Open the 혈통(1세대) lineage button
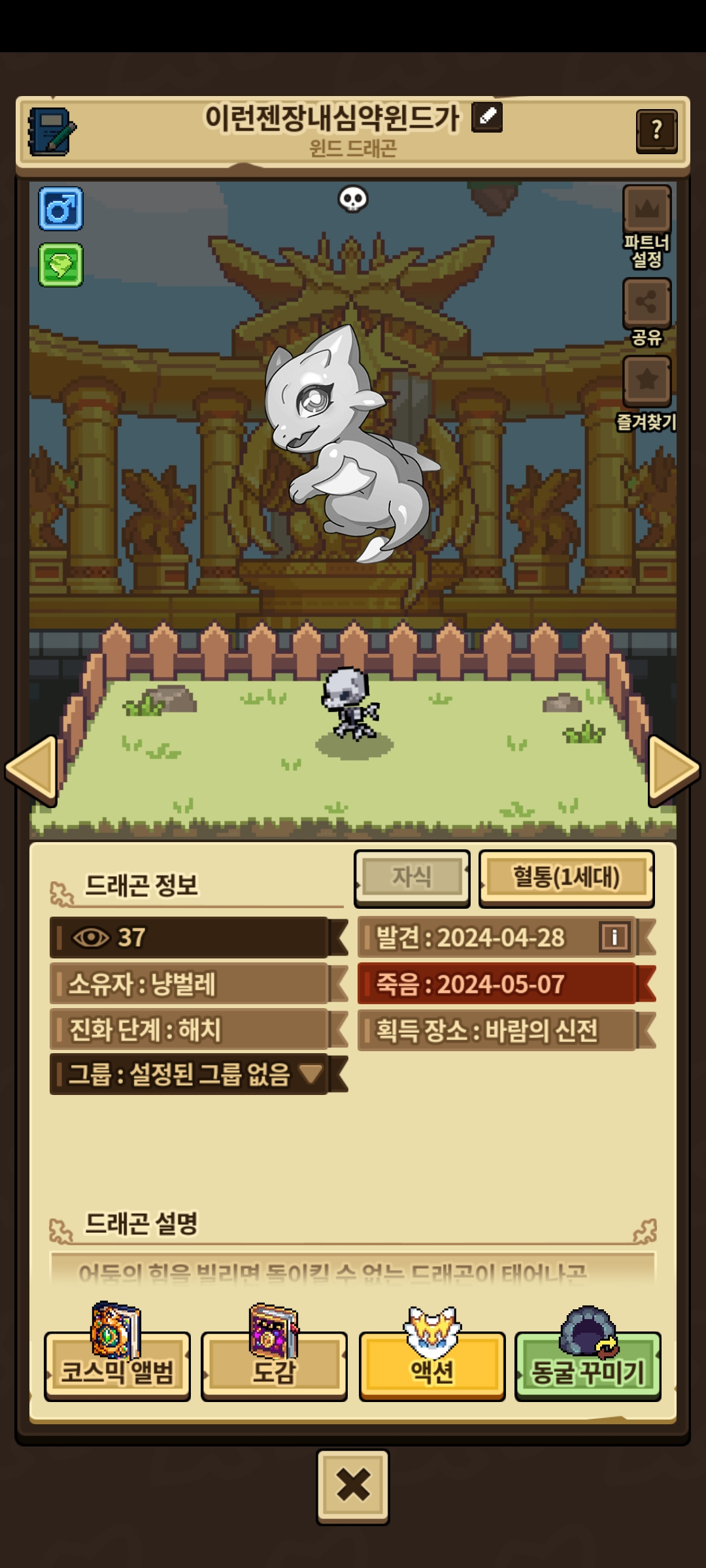 pos(566,877)
